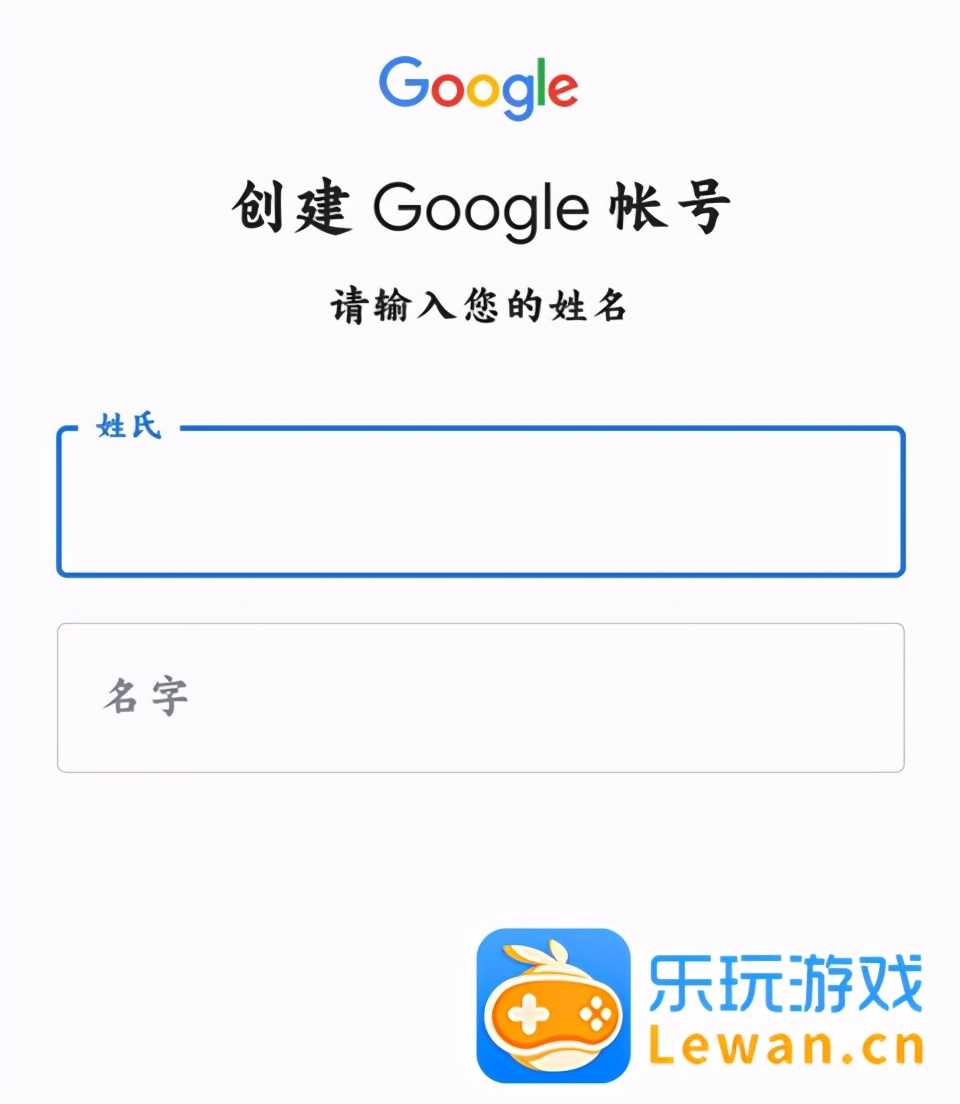Click the Google logo
960x1104 pixels.
click(480, 87)
